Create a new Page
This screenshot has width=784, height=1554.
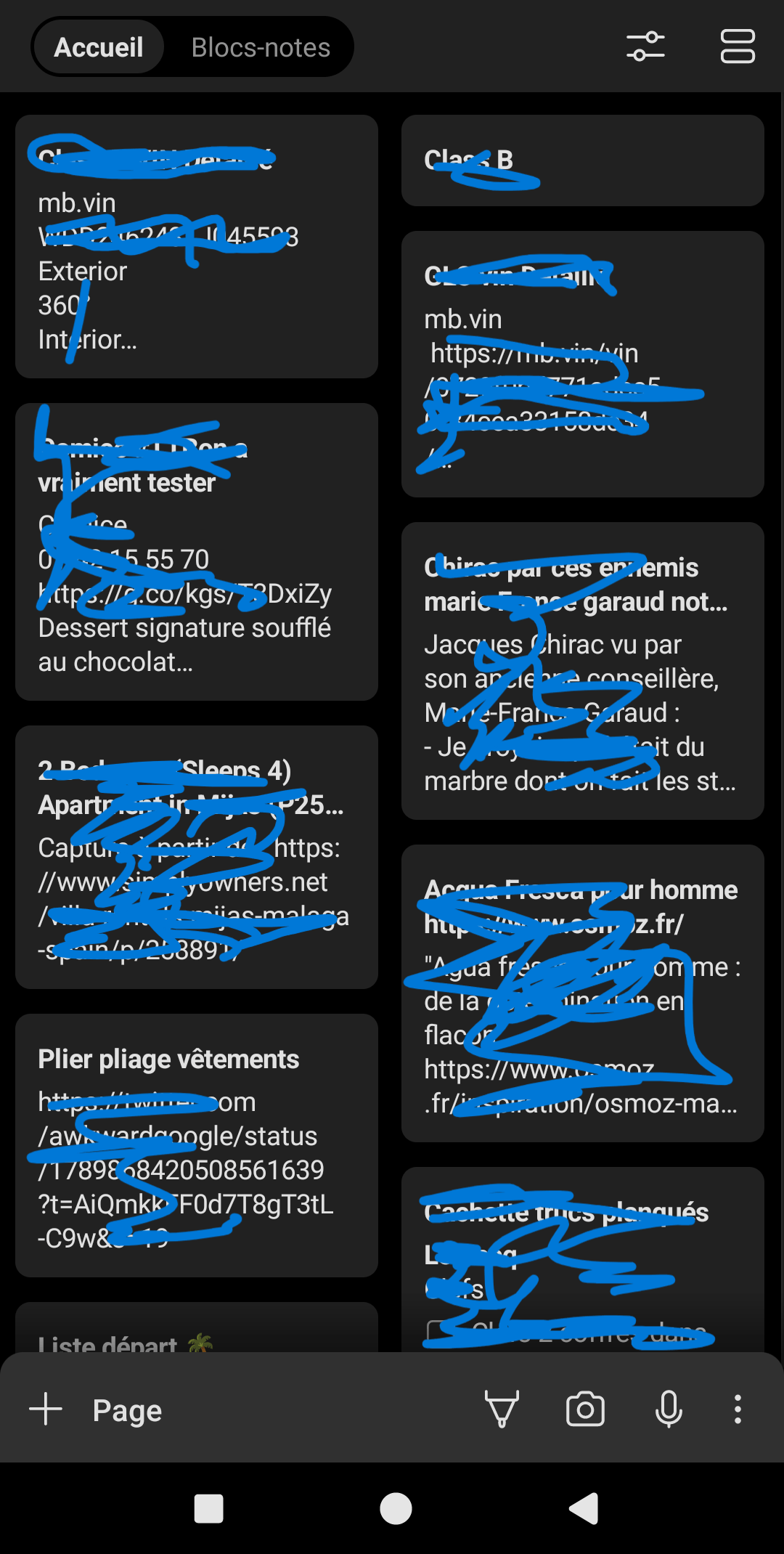(x=96, y=1410)
